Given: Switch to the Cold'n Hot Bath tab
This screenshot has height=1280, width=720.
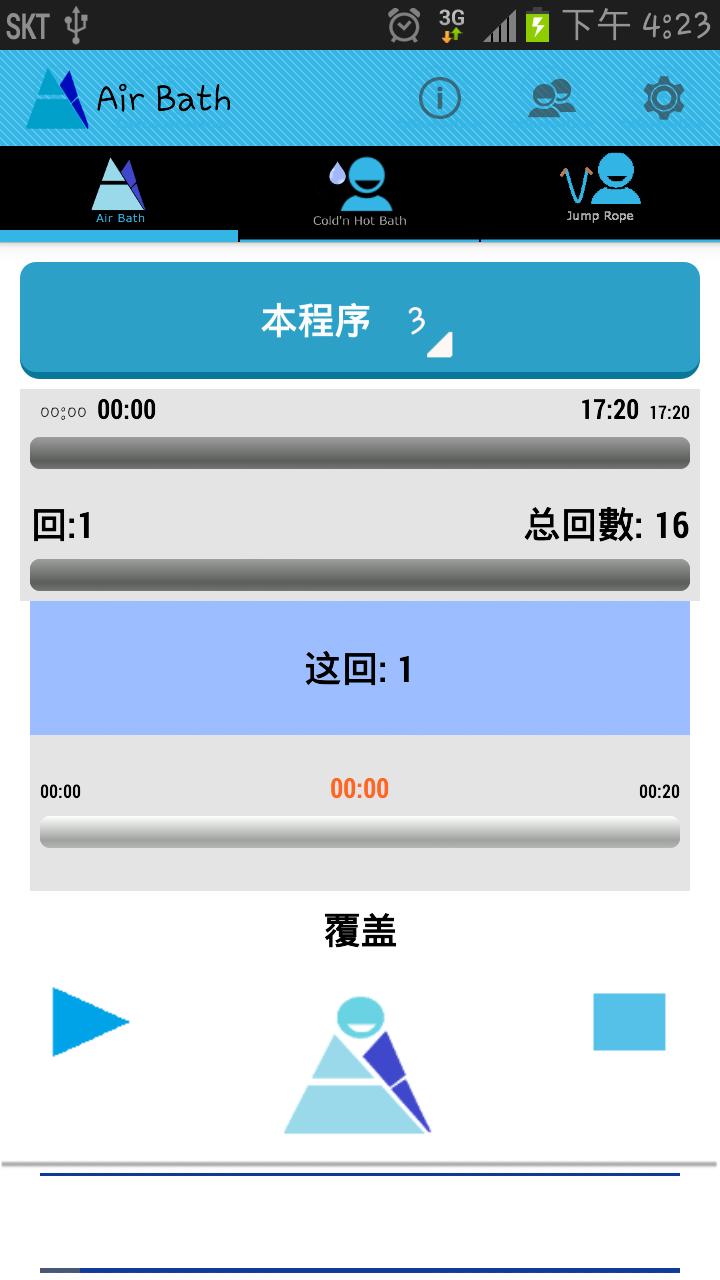Looking at the screenshot, I should pos(359,192).
